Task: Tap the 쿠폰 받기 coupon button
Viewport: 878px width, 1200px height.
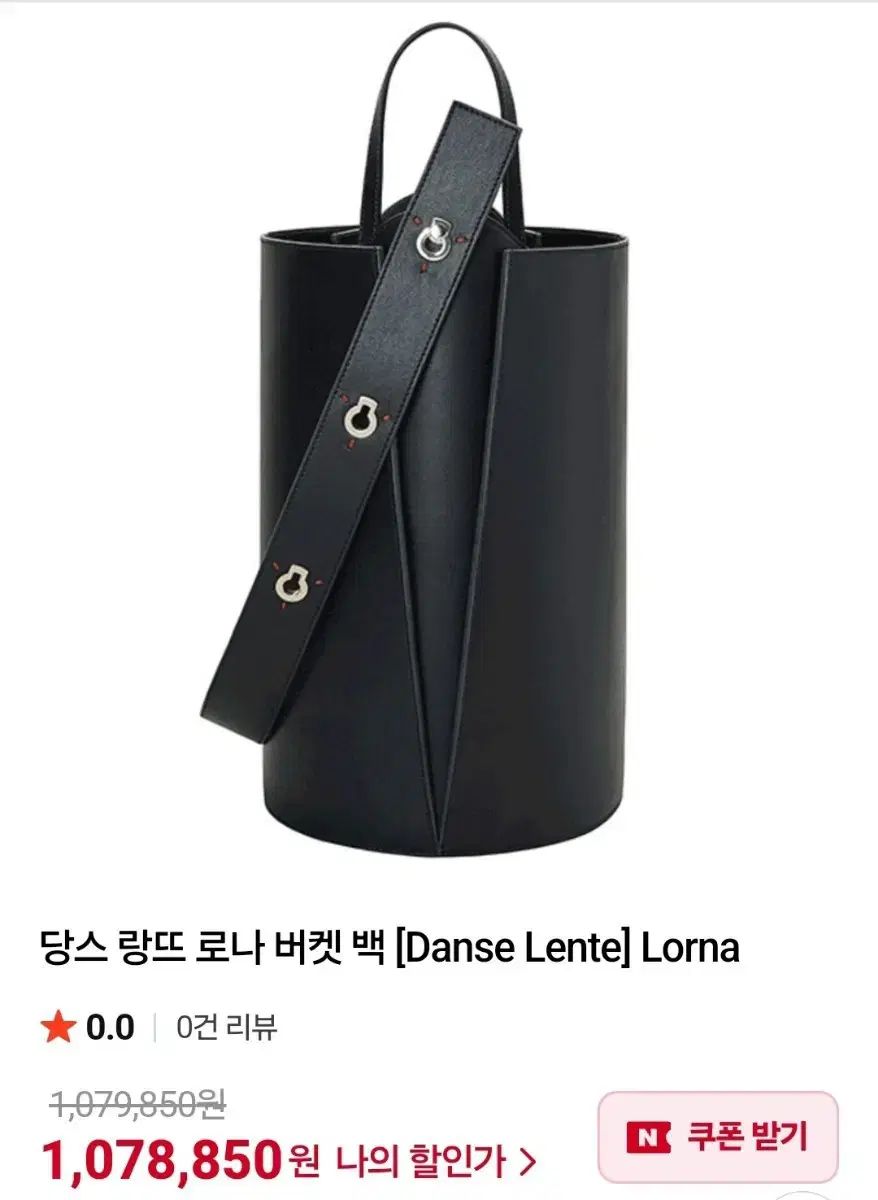Action: [x=717, y=1136]
